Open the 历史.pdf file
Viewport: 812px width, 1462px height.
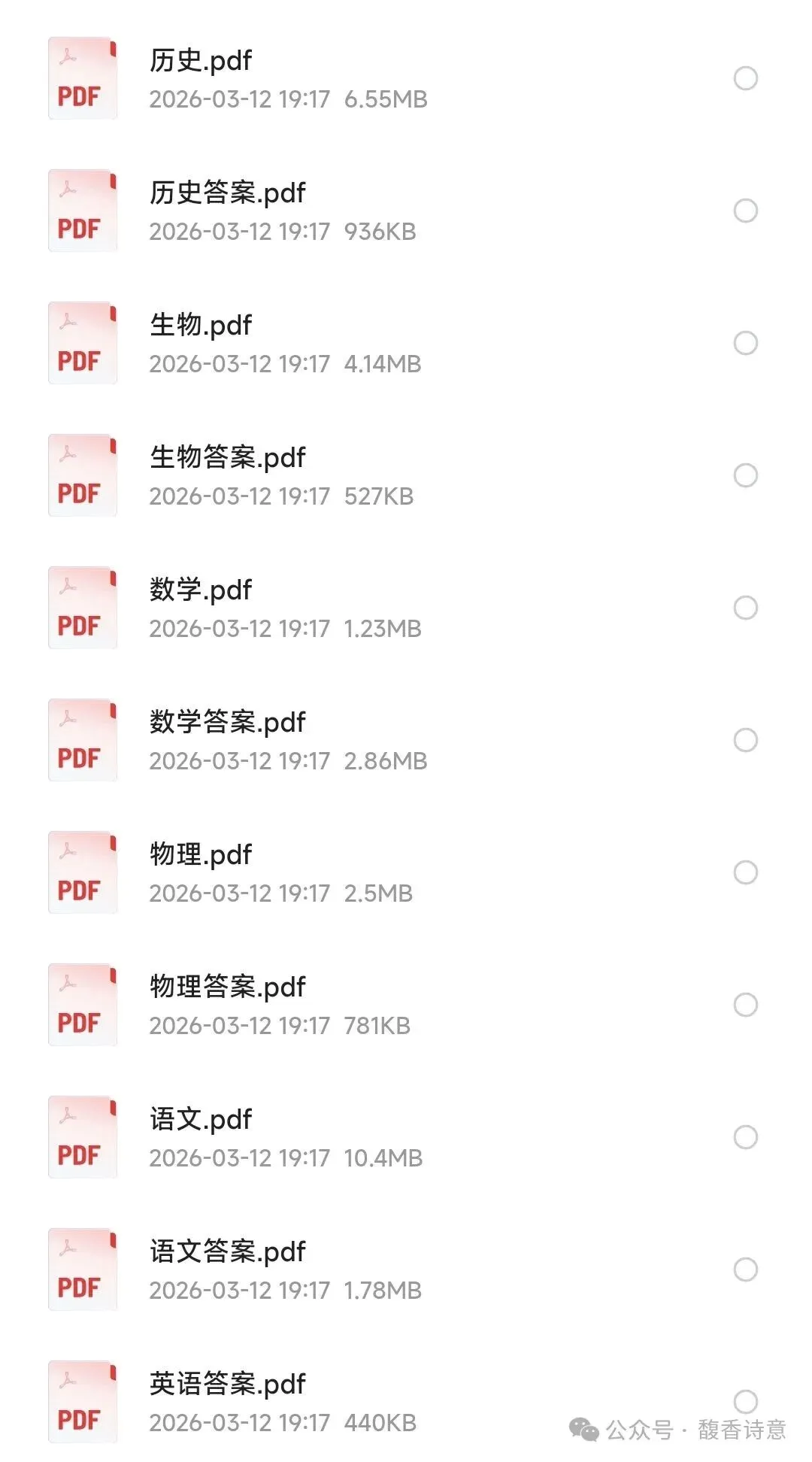pos(201,62)
